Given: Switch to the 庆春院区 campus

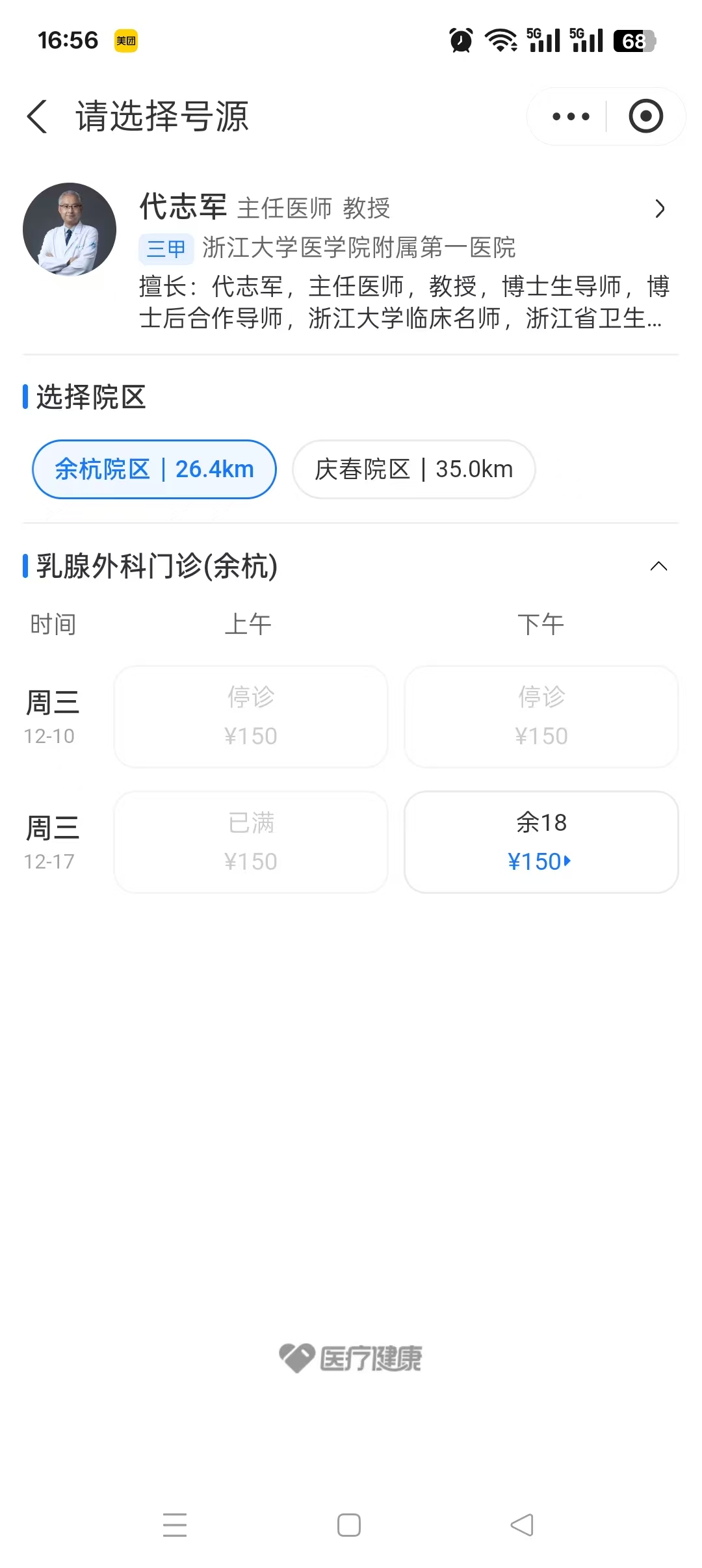Looking at the screenshot, I should click(413, 469).
